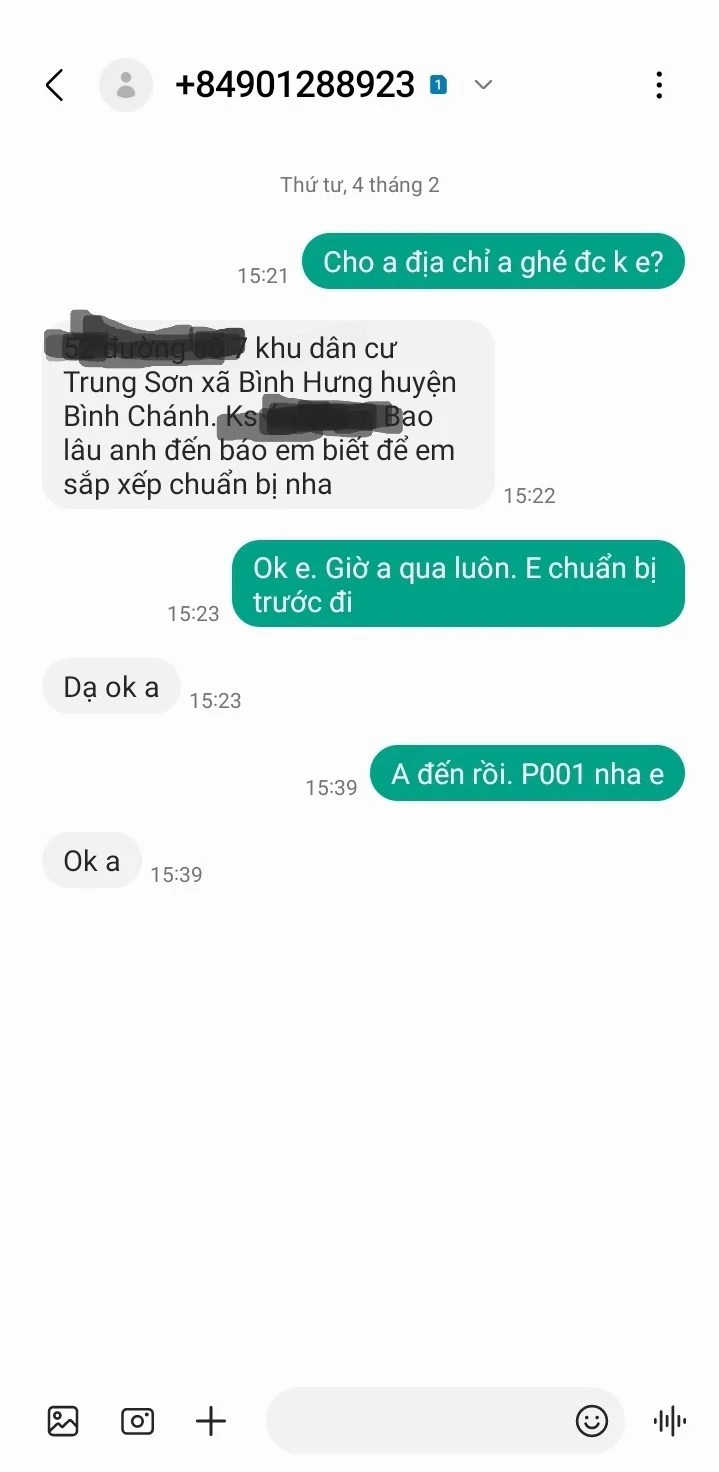Expand the contact details chevron

(x=483, y=85)
